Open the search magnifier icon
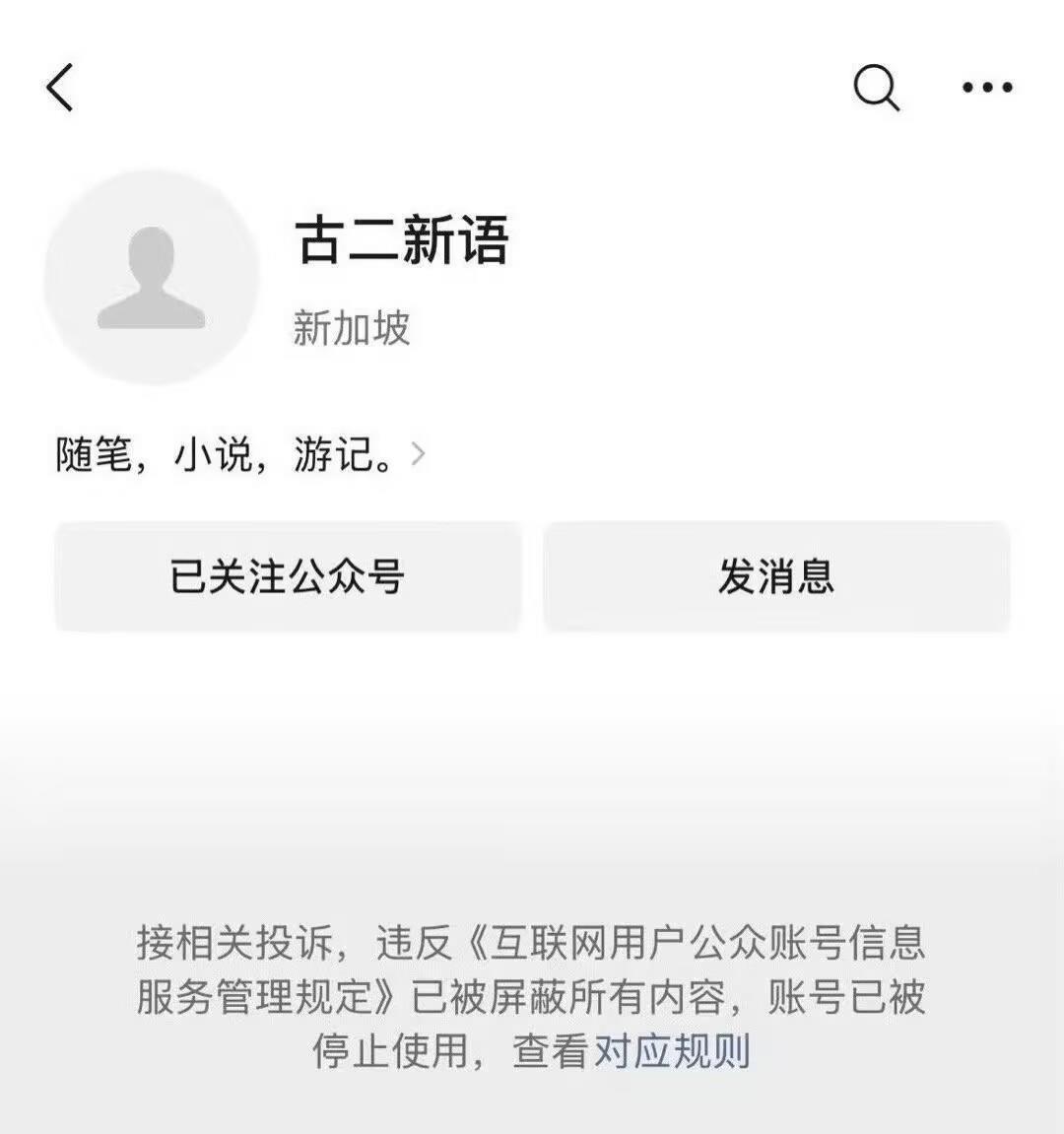The image size is (1064, 1134). [876, 88]
